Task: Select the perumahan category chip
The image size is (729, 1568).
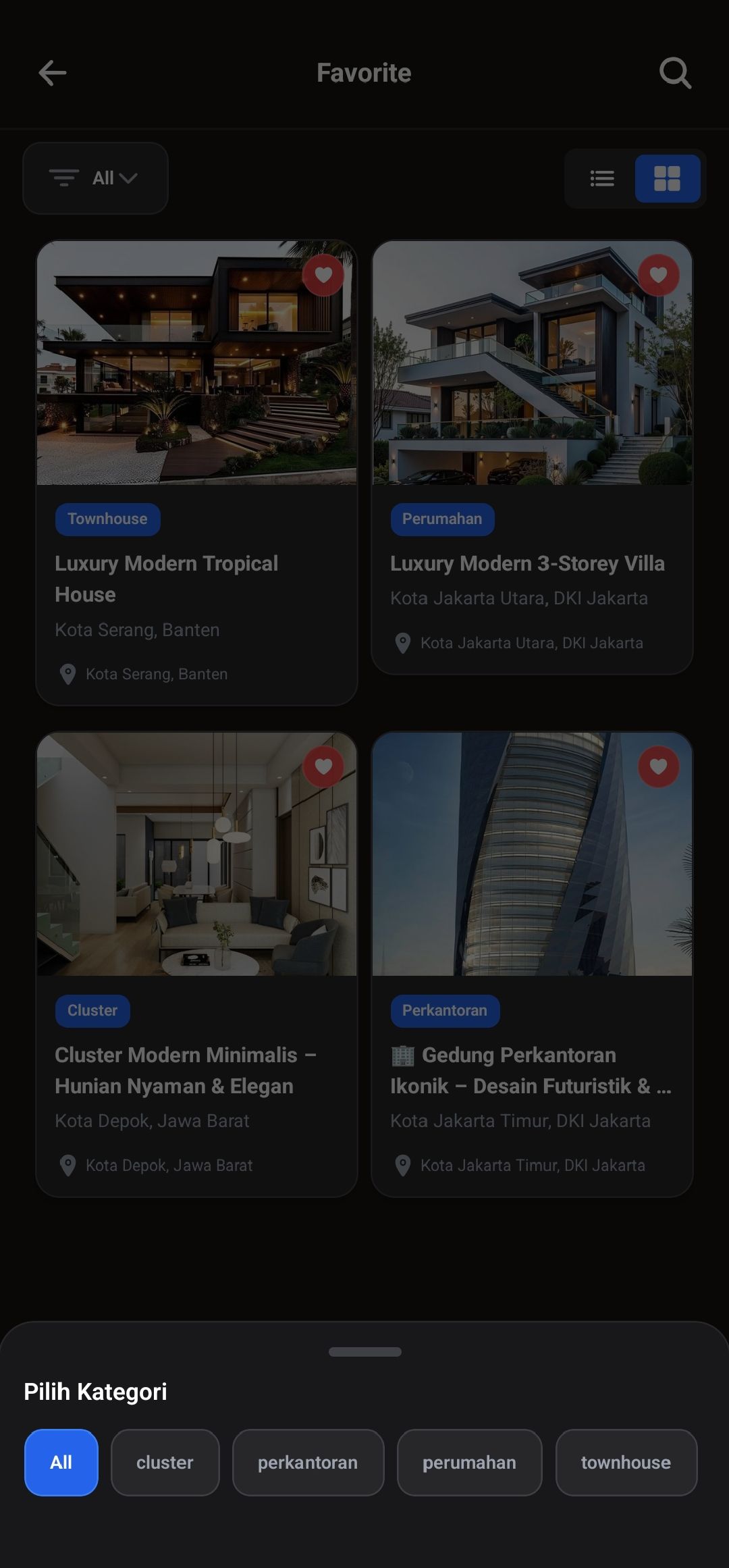Action: click(x=469, y=1462)
